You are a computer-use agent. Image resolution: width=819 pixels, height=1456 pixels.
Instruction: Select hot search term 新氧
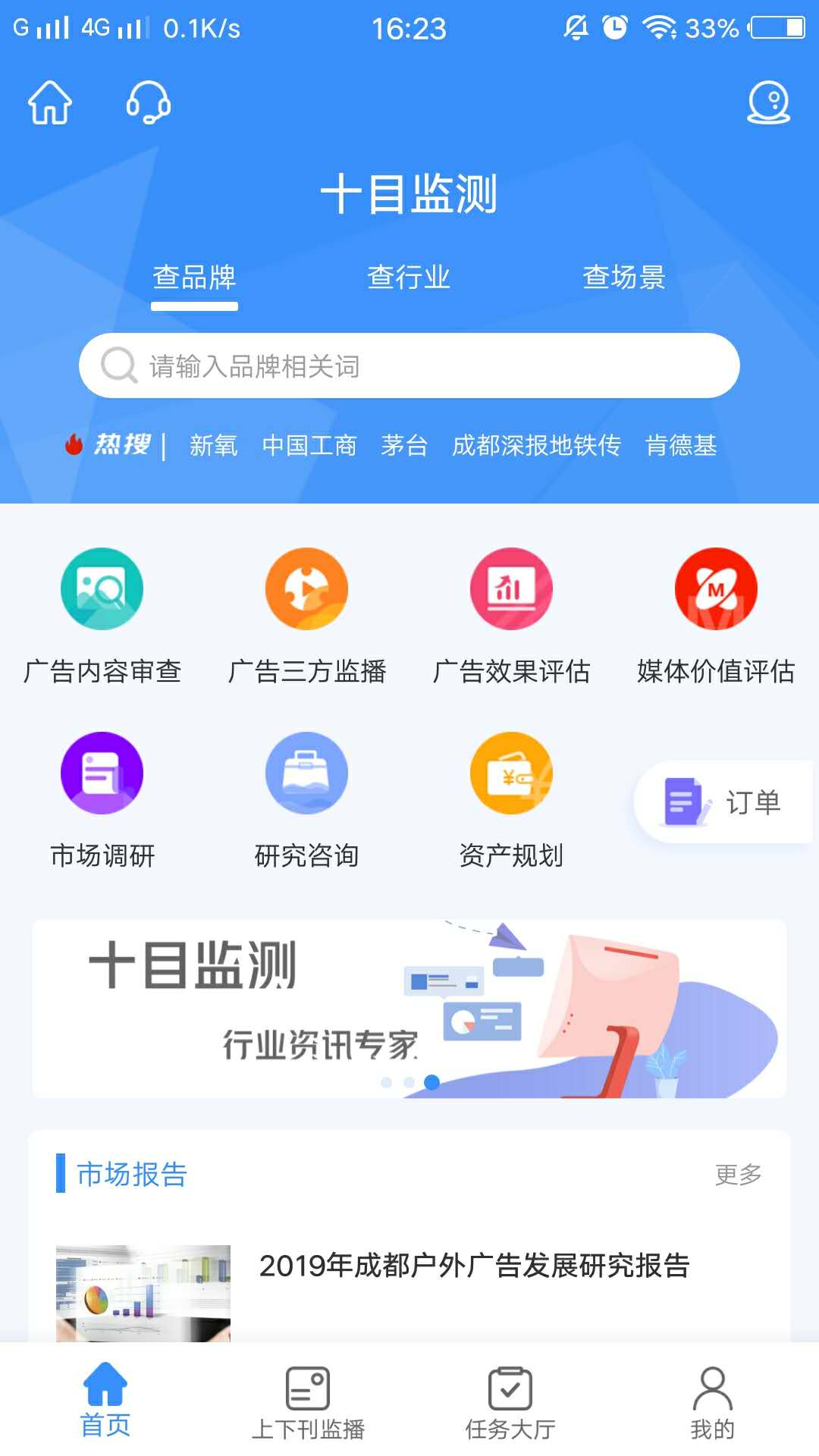click(213, 445)
